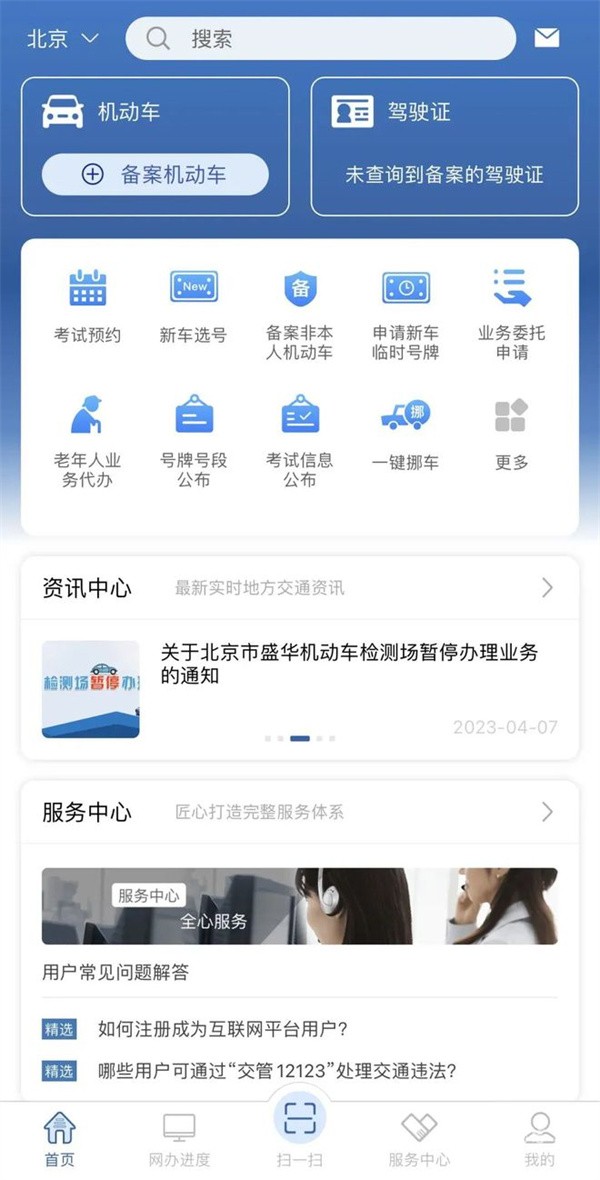
Task: Open 备案非本人机动车
Action: point(300,314)
